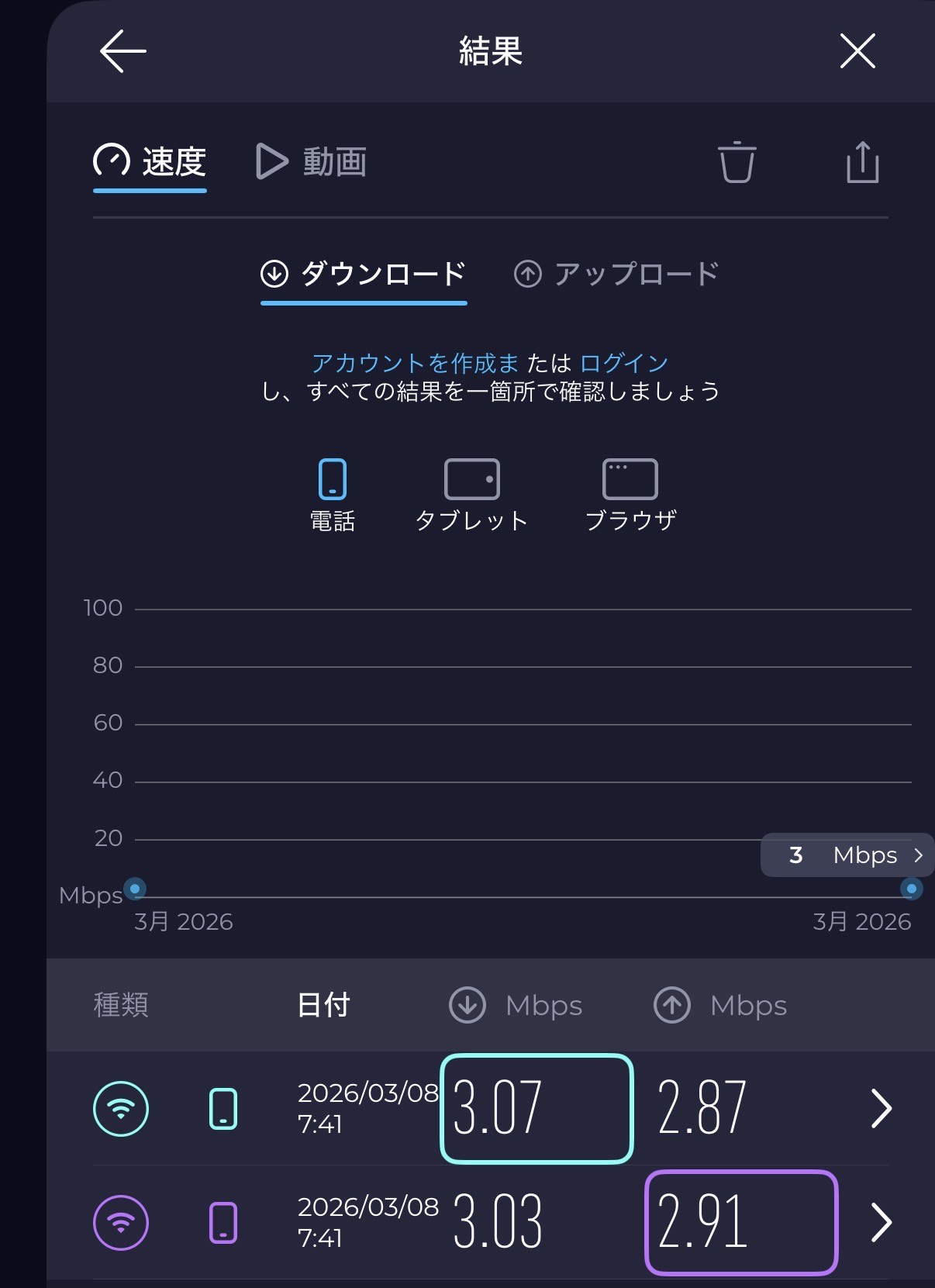Switch to the アップロード view
This screenshot has width=935, height=1288.
617,274
